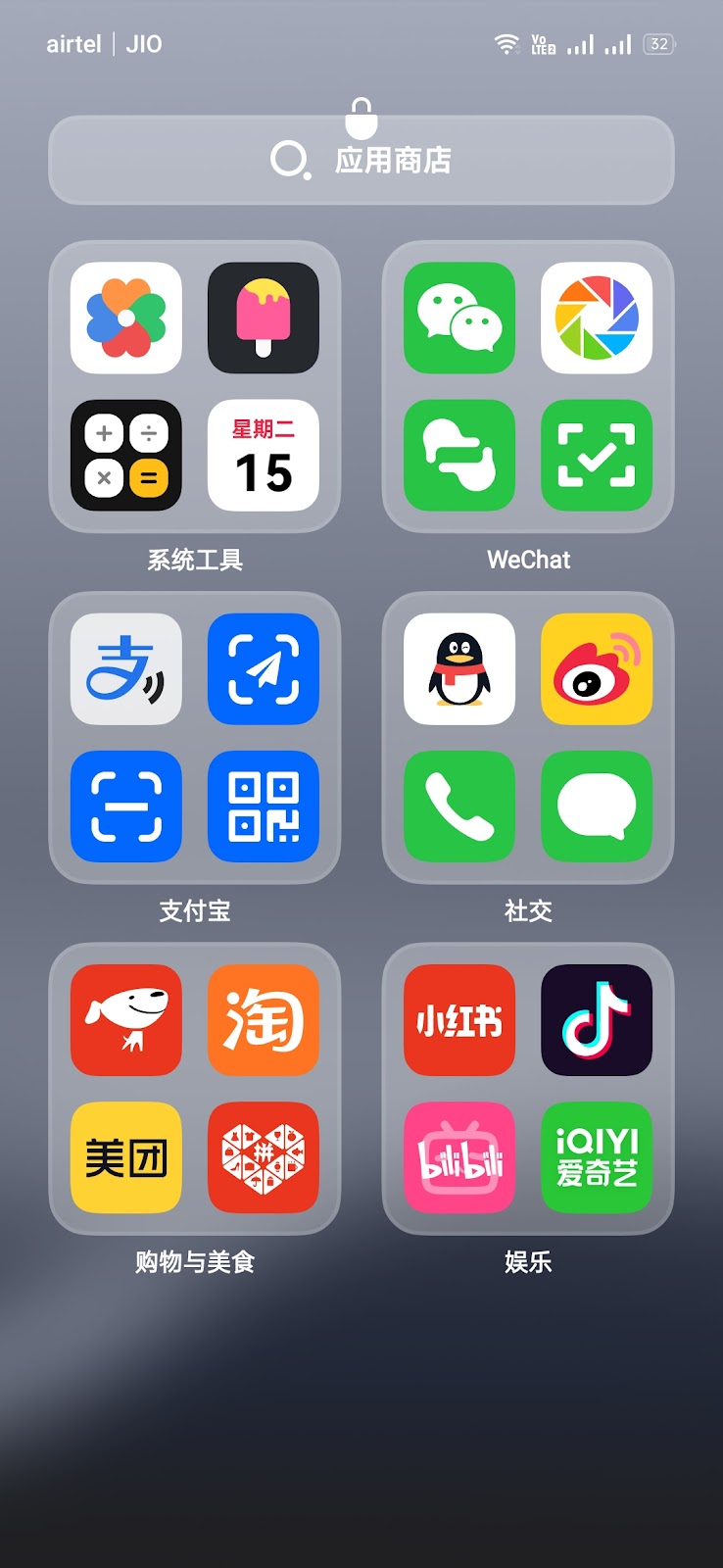Open the Messages app
The image size is (723, 1568).
tap(597, 807)
